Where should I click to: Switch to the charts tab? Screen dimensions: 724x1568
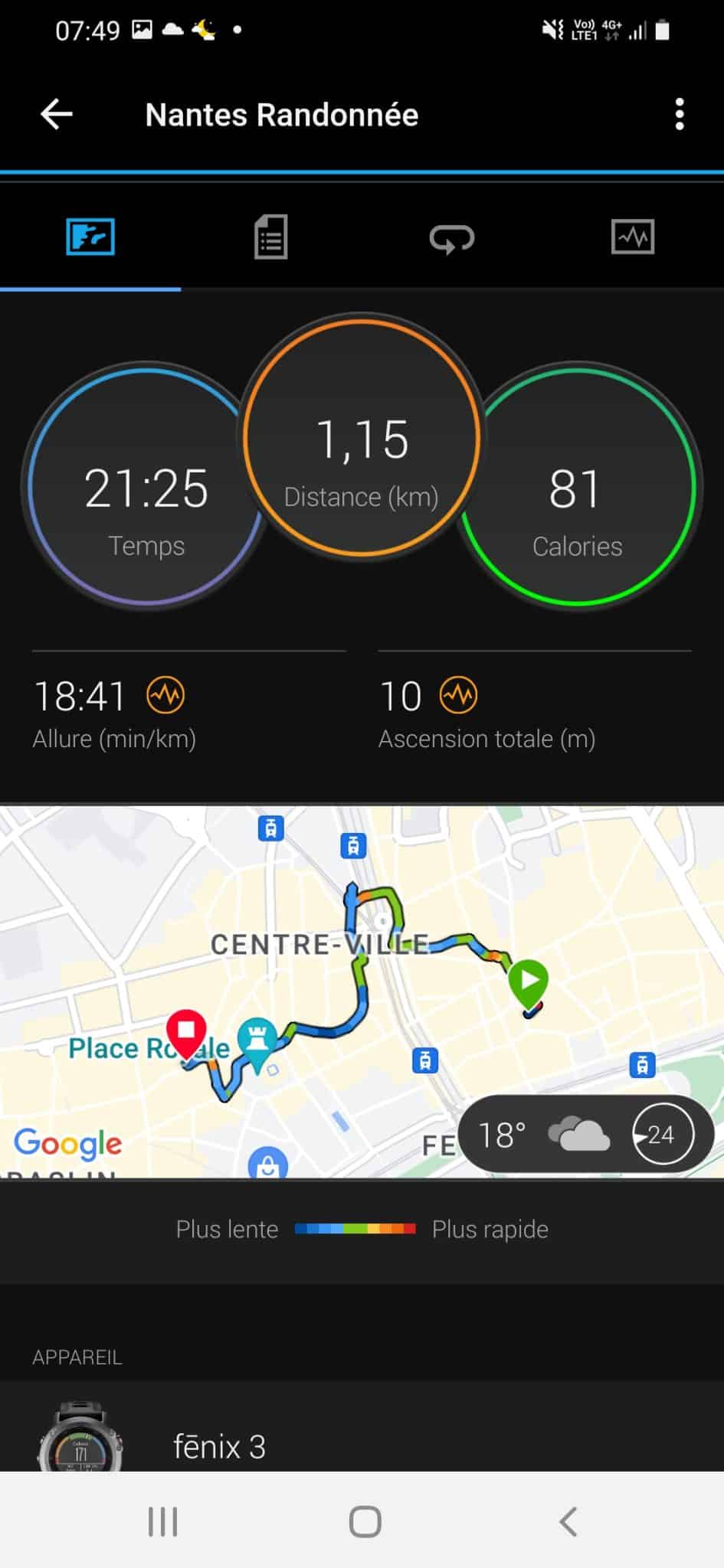pyautogui.click(x=633, y=237)
